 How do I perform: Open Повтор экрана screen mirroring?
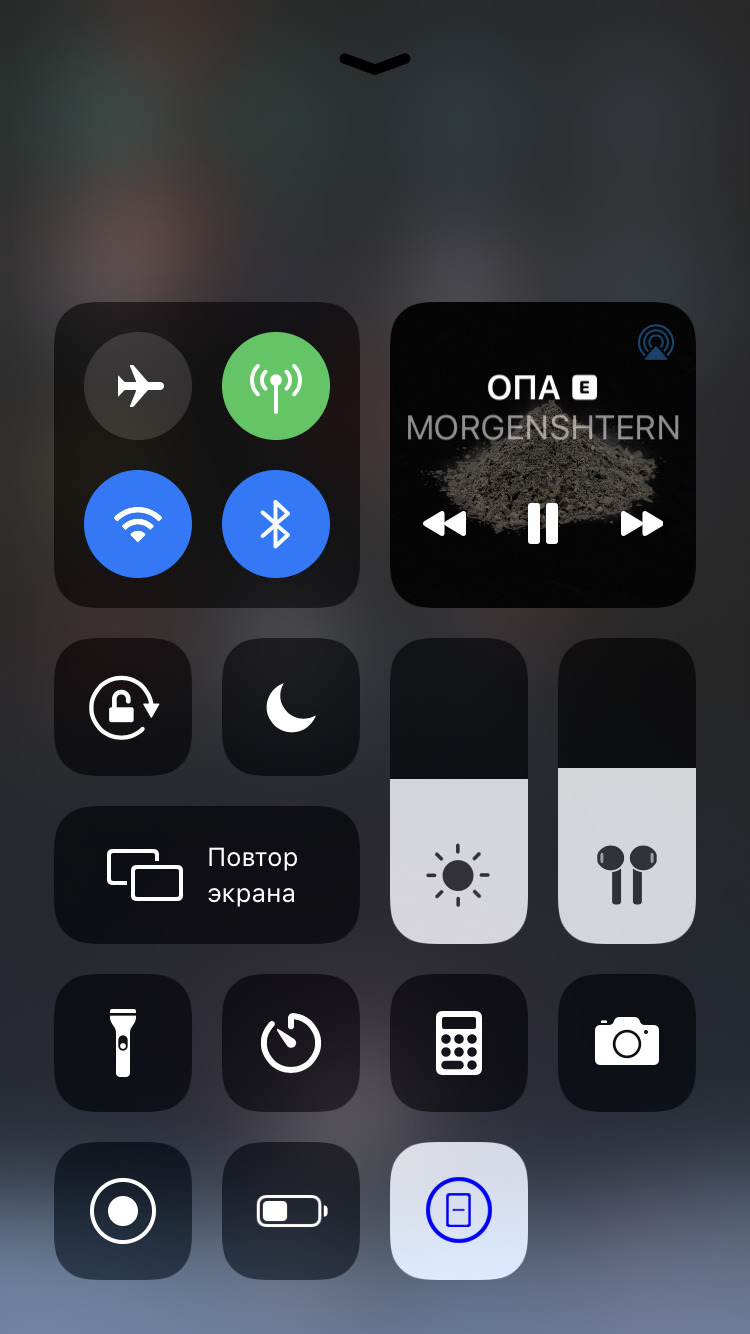coord(206,875)
